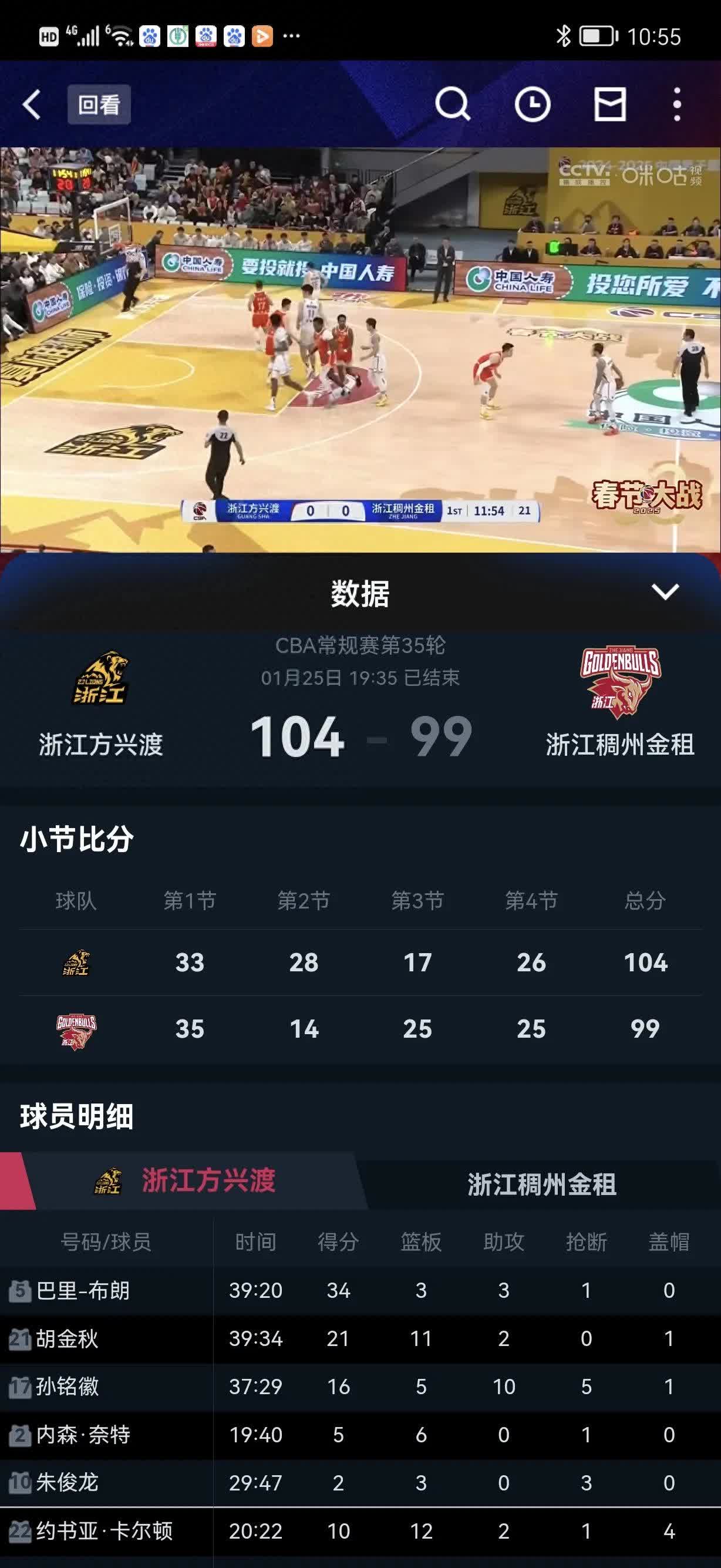Open the search icon in top bar
Image resolution: width=721 pixels, height=1568 pixels.
click(454, 105)
